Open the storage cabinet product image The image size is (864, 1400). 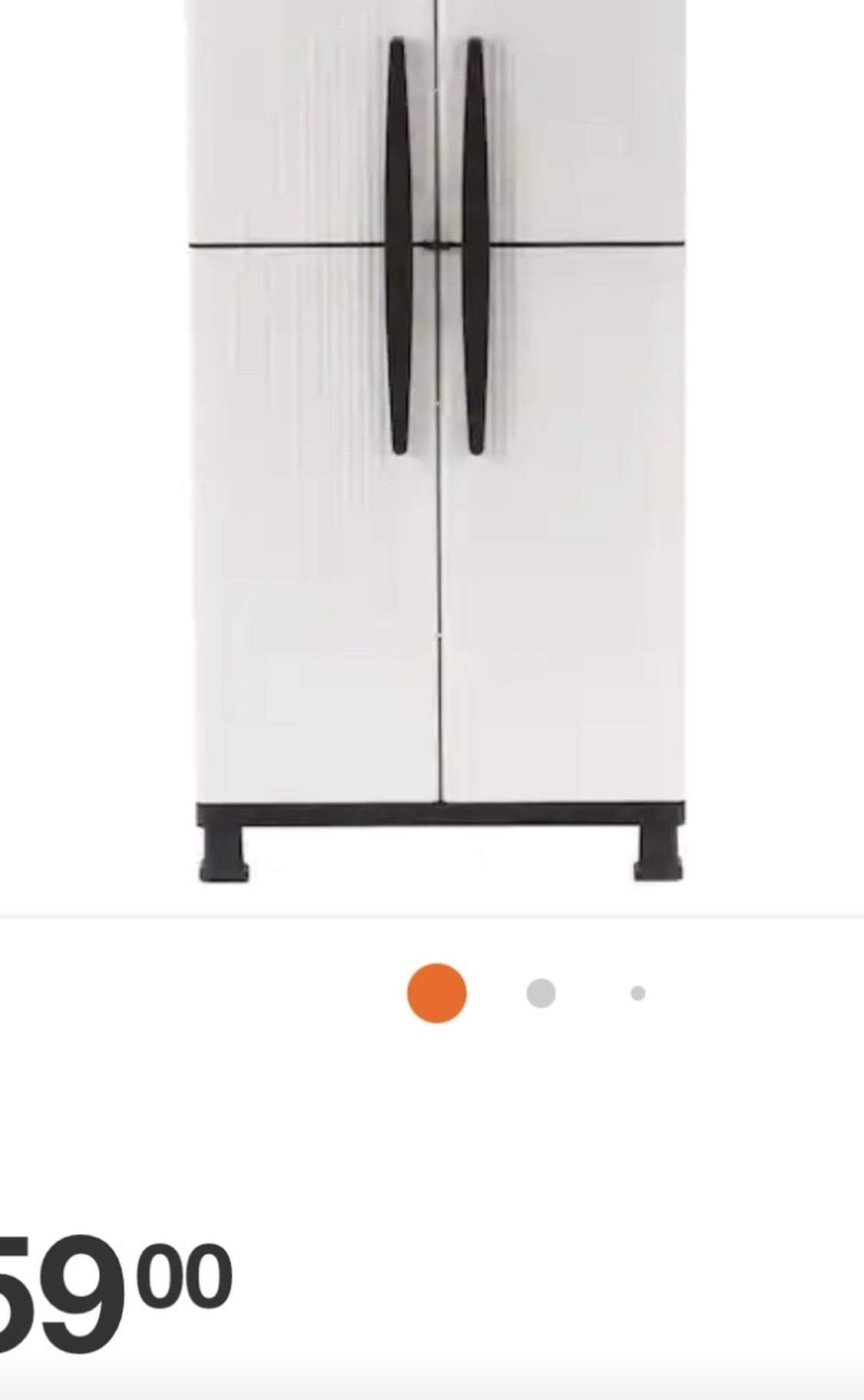(x=438, y=442)
